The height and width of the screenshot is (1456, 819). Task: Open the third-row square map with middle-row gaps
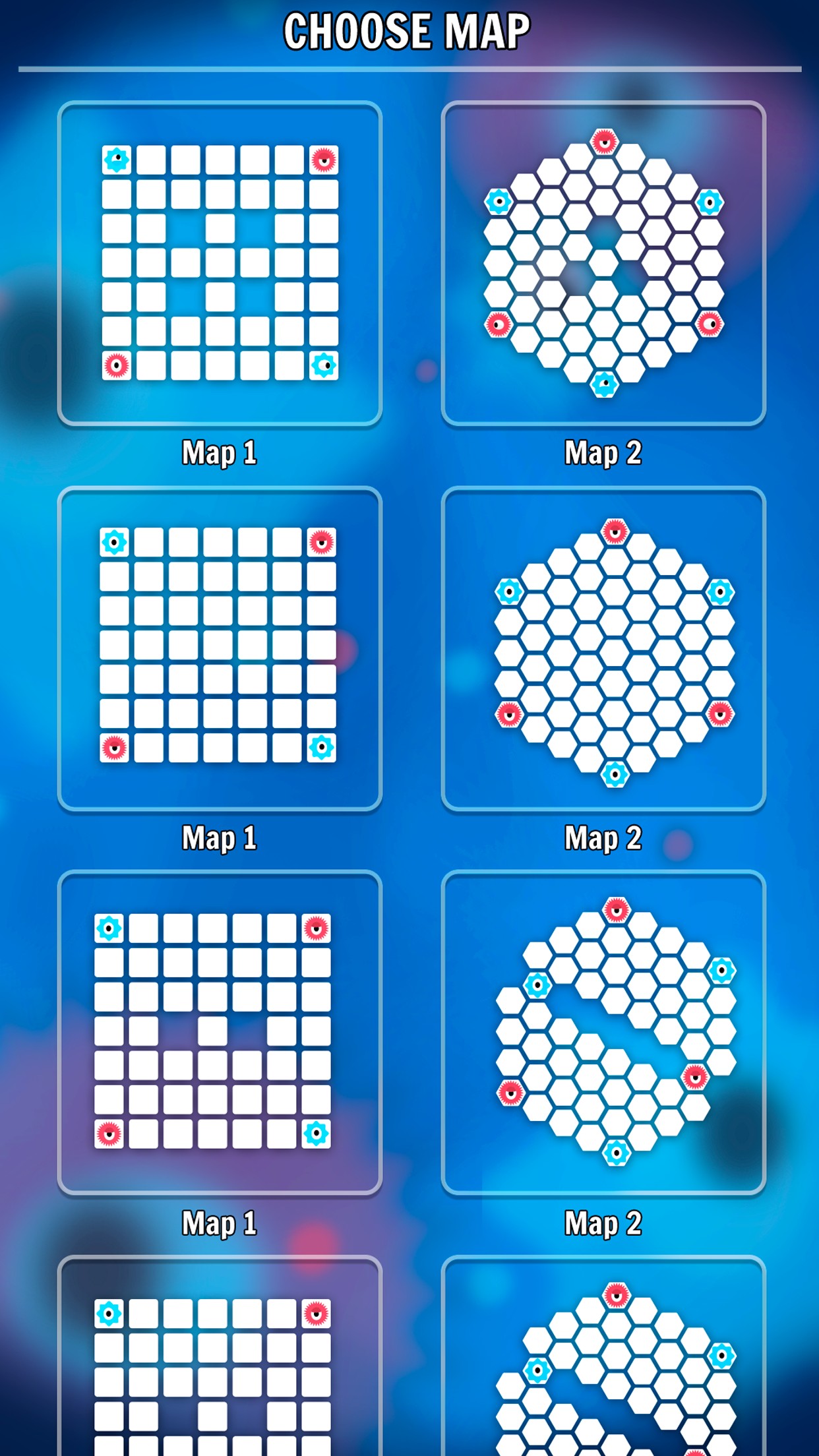220,1033
